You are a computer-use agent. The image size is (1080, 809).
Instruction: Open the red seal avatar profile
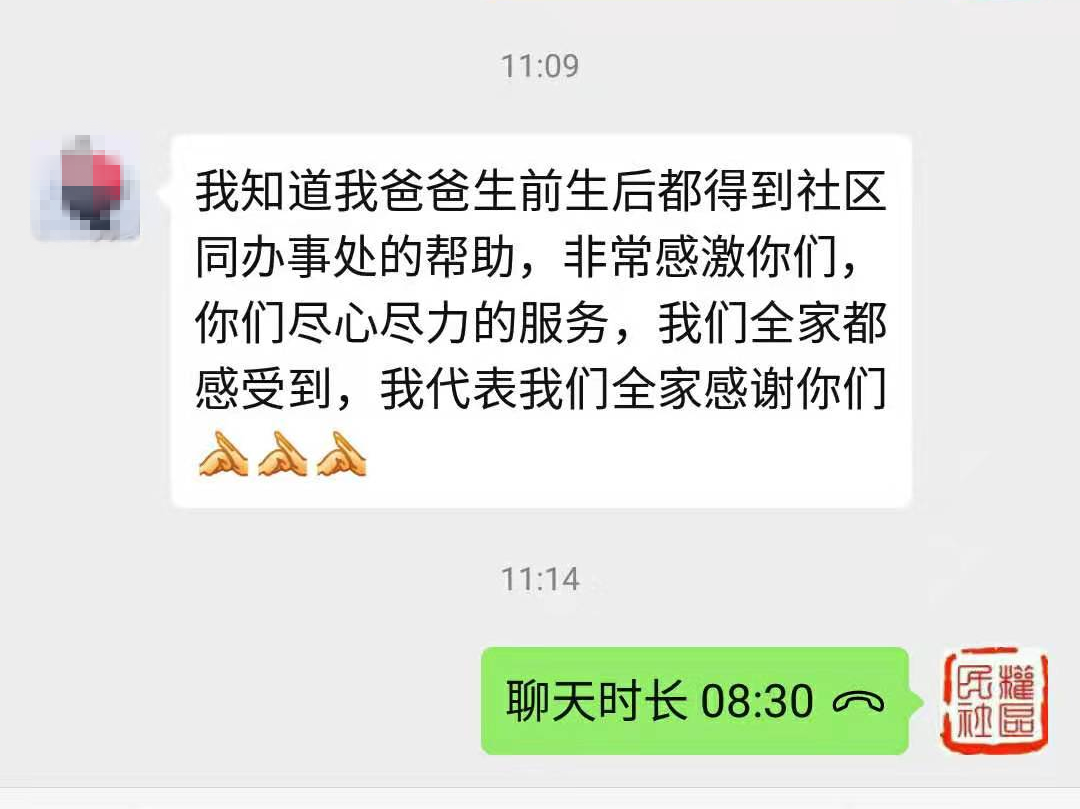993,701
